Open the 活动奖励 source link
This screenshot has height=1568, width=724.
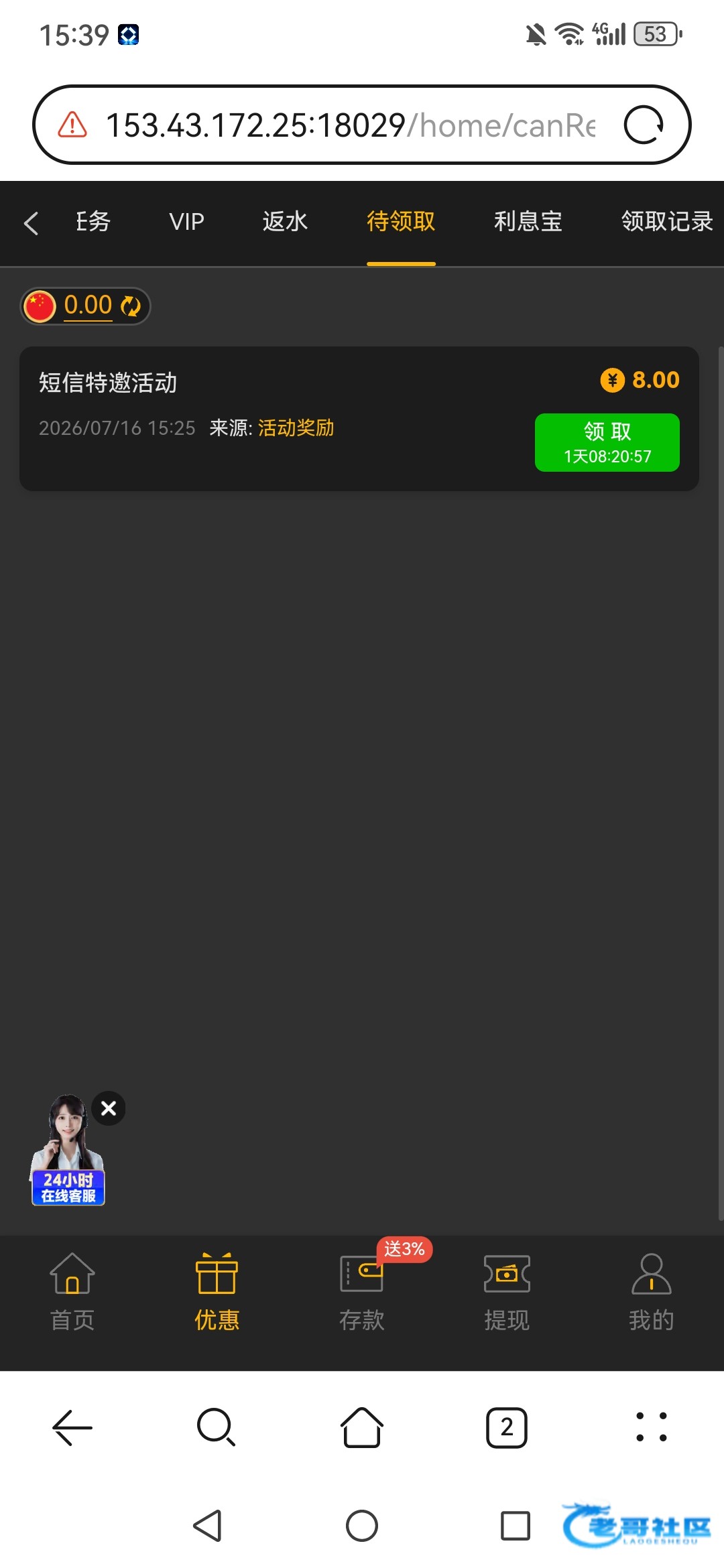[x=296, y=428]
